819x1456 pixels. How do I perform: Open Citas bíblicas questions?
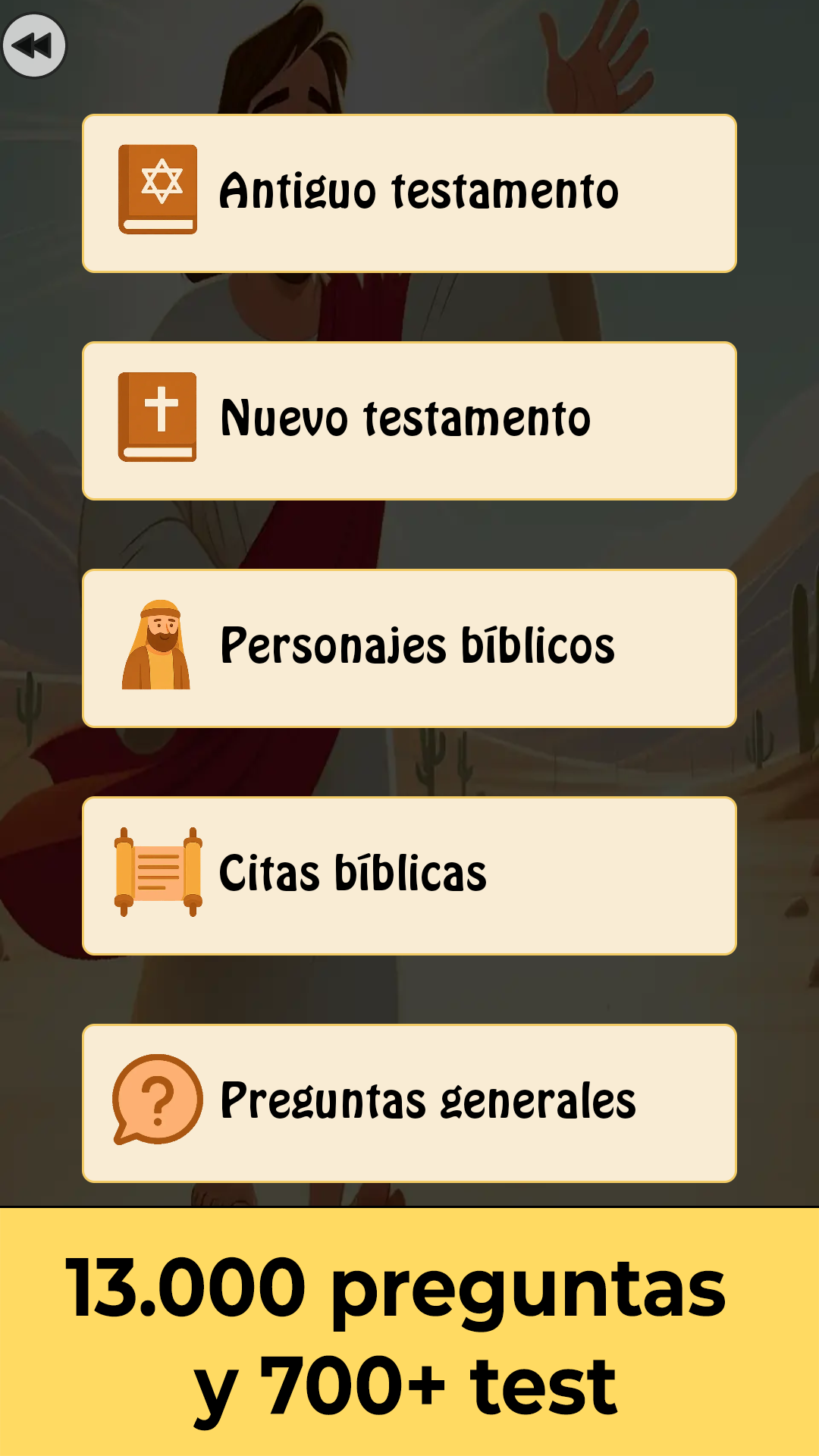[x=409, y=876]
